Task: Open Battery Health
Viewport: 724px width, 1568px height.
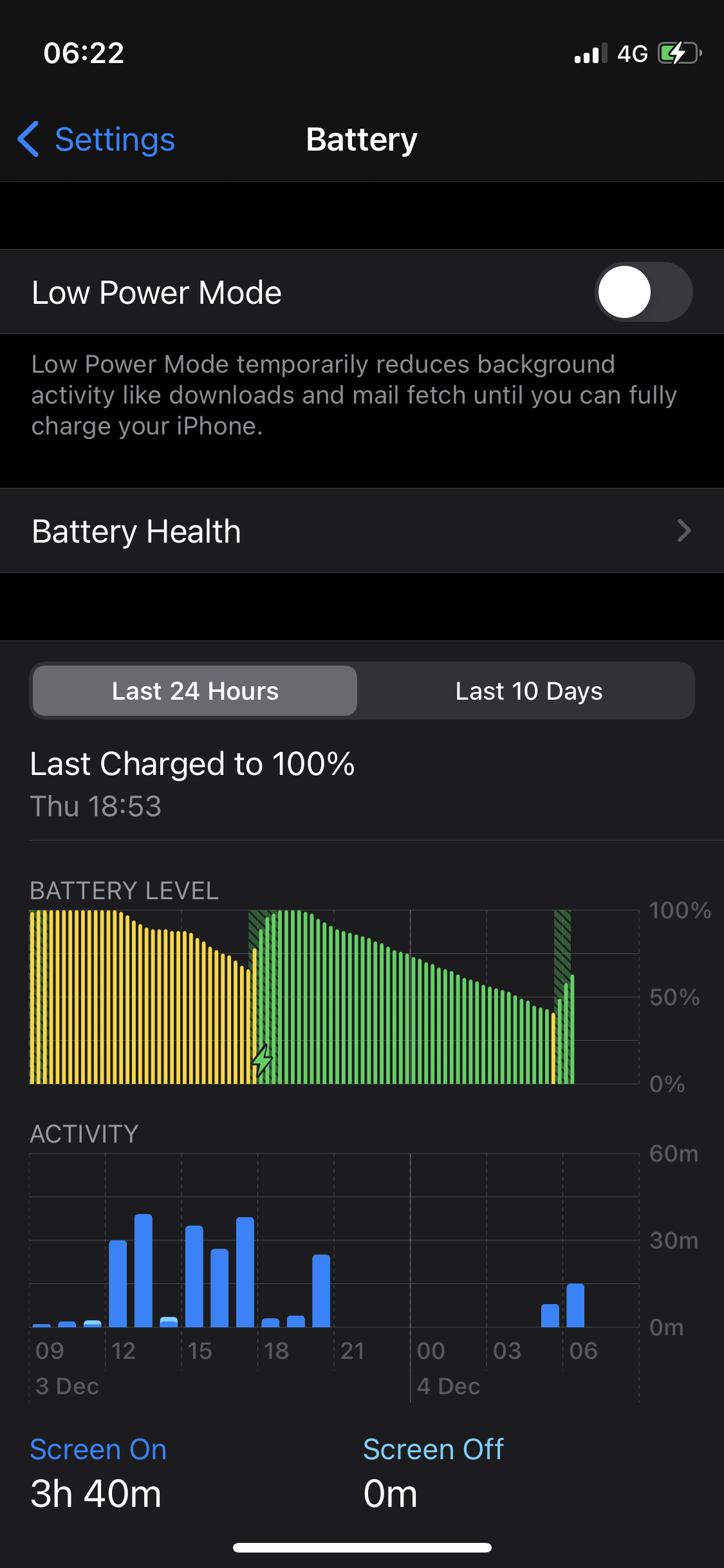Action: point(362,531)
